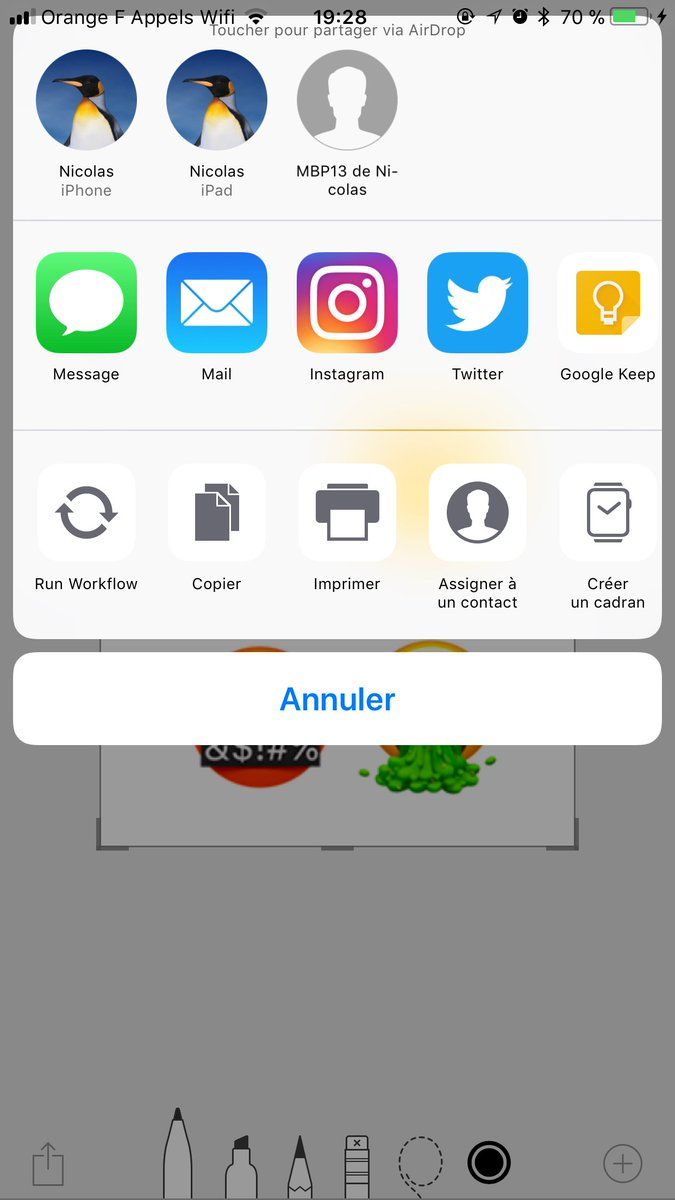The width and height of the screenshot is (675, 1200).
Task: Select Assigner à un contact
Action: point(477,513)
